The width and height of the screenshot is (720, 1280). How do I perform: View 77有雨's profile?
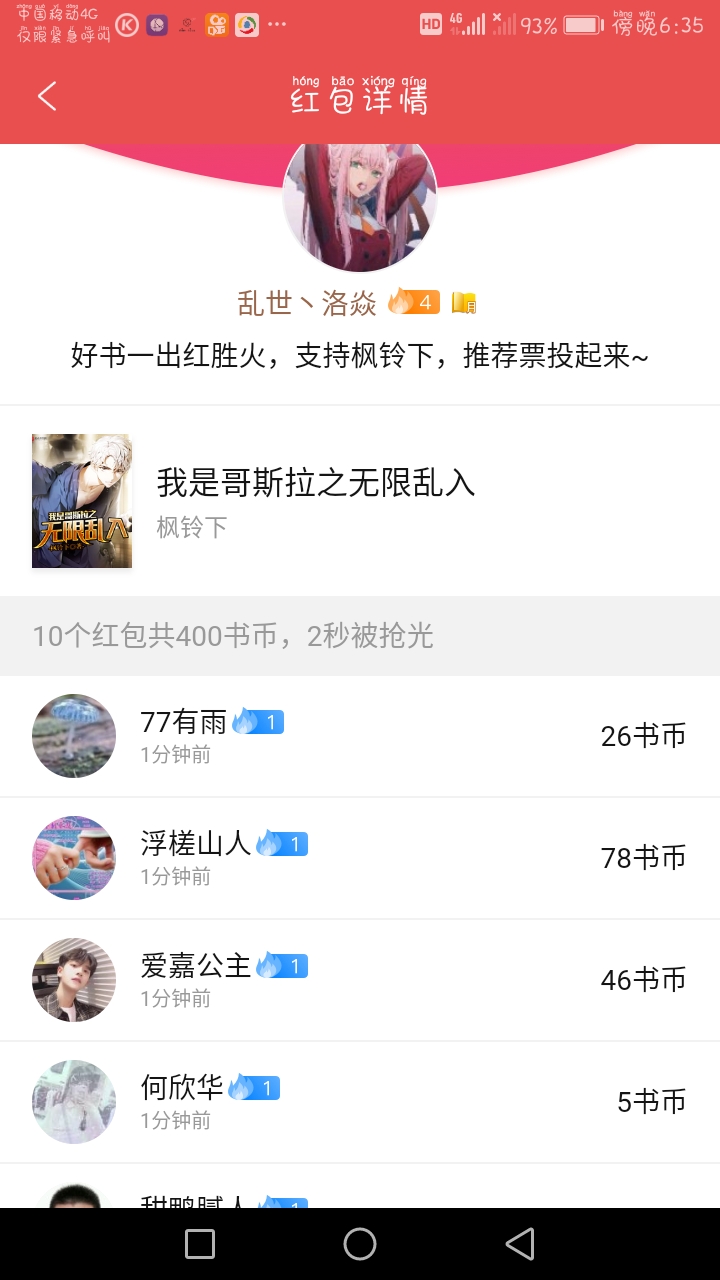(74, 736)
